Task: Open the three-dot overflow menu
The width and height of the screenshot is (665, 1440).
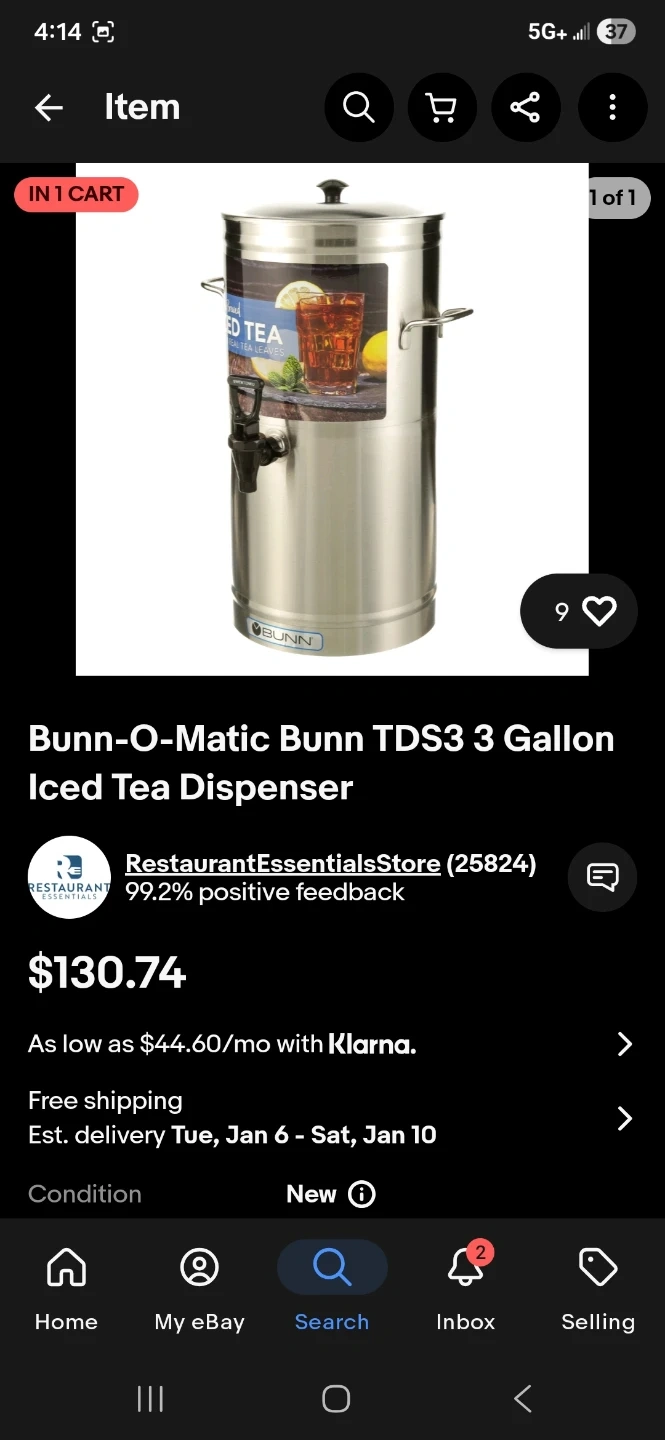Action: pyautogui.click(x=612, y=107)
